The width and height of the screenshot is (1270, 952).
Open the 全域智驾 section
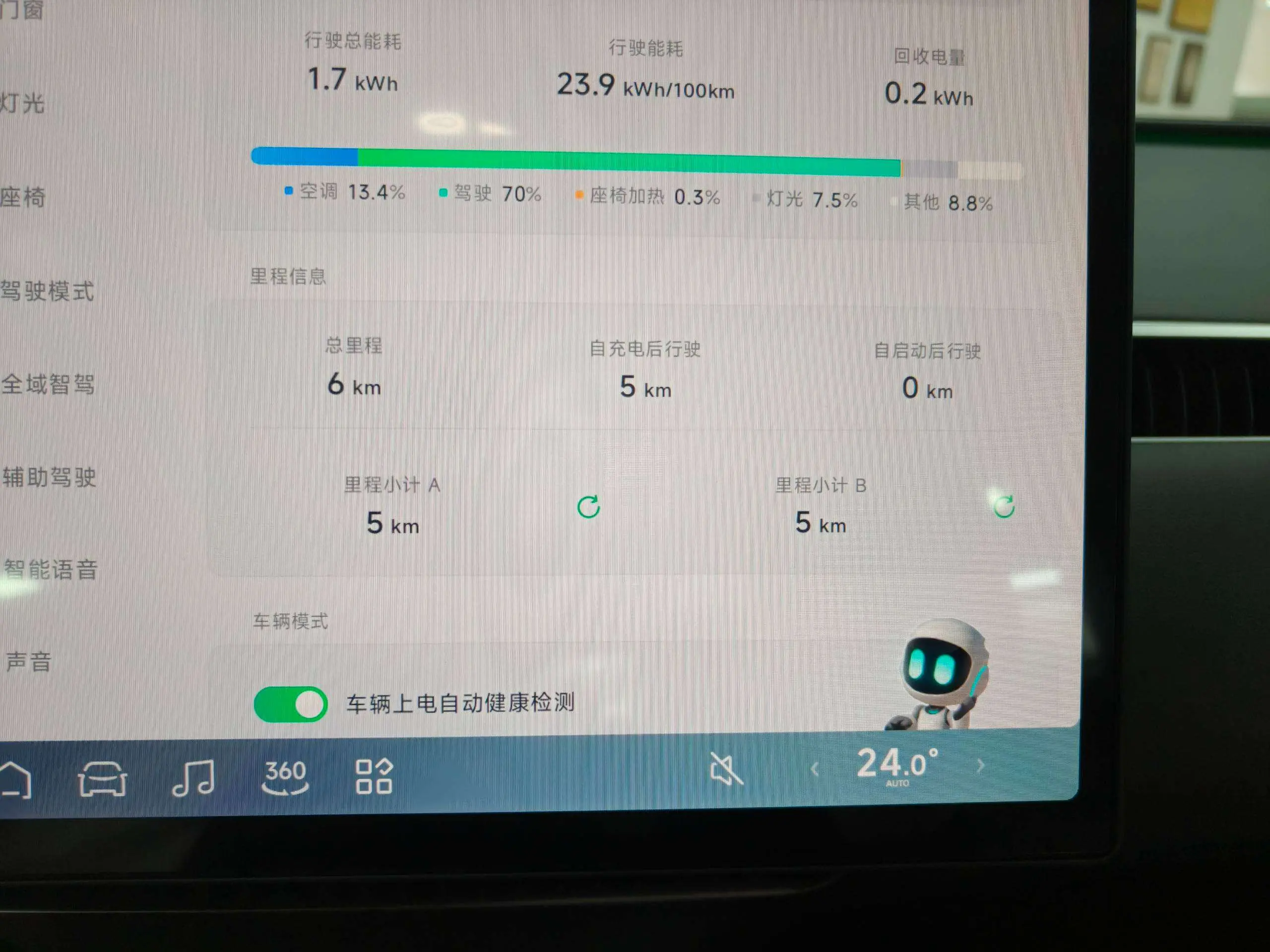click(48, 384)
